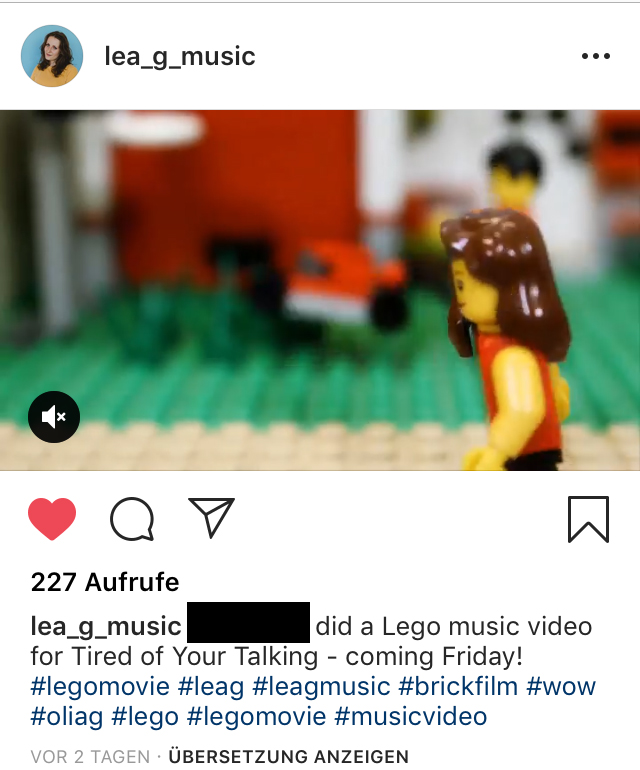This screenshot has height=770, width=640.
Task: Open the #brickfilm hashtag
Action: point(458,686)
